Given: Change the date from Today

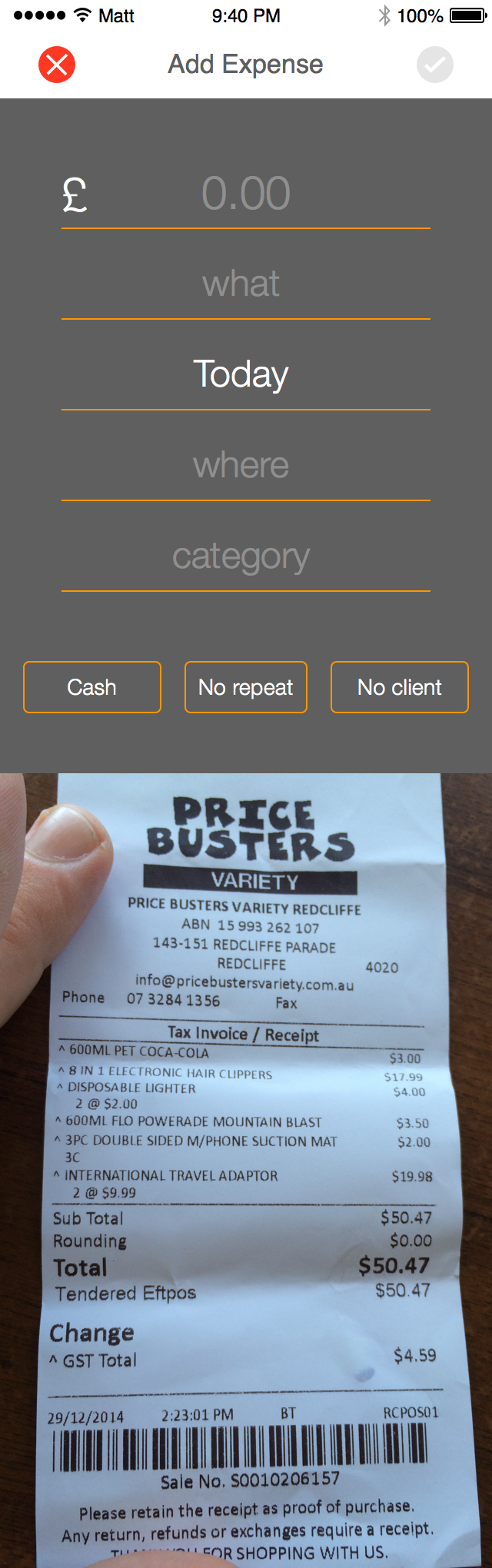Looking at the screenshot, I should pyautogui.click(x=241, y=375).
